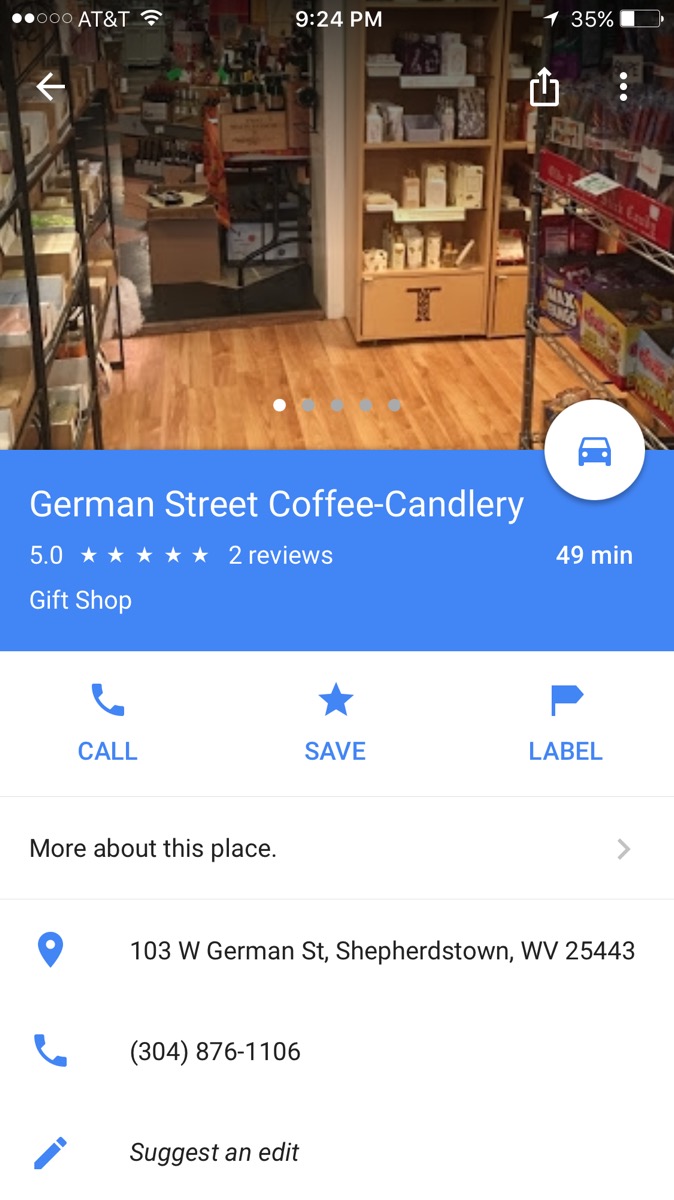Save this place with the star
Viewport: 674px width, 1200px height.
click(335, 723)
